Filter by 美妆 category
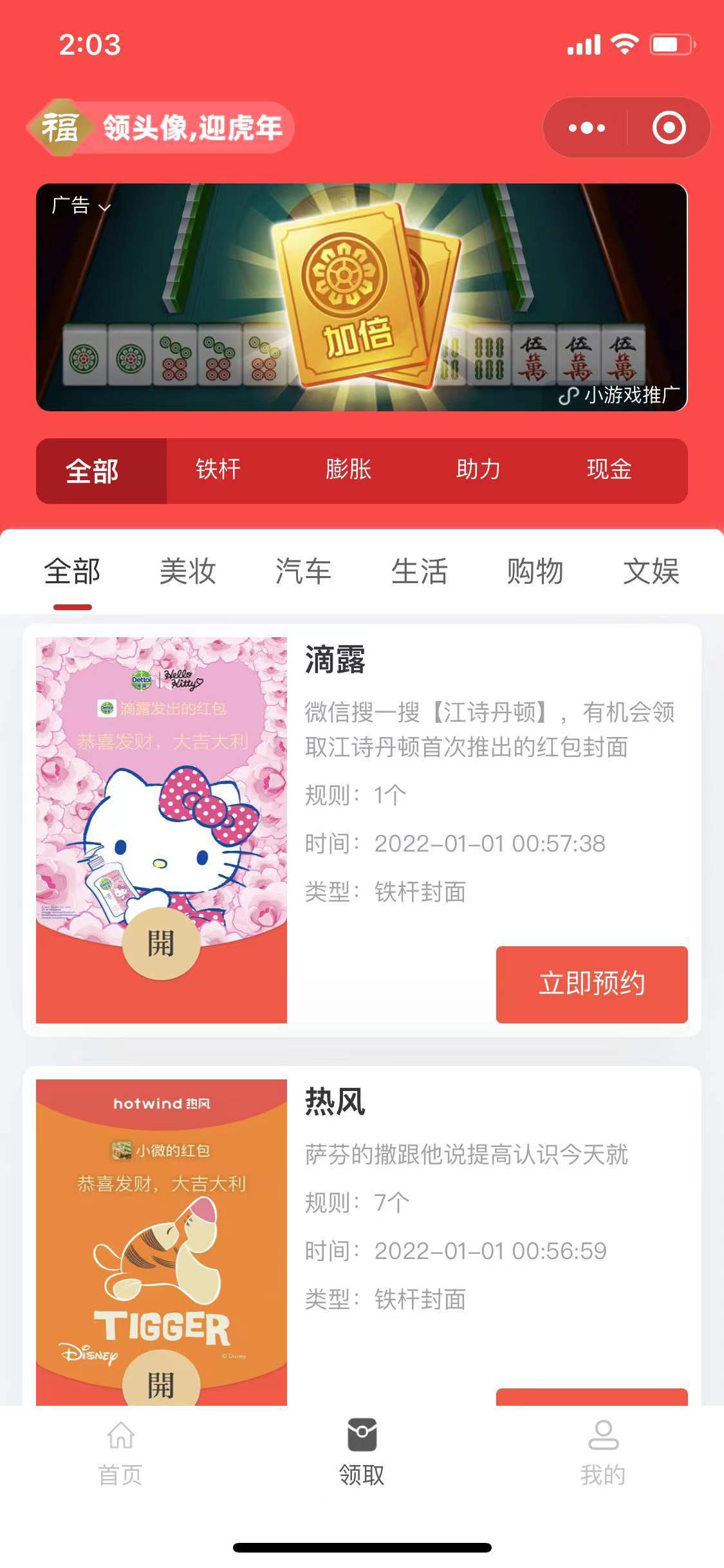Screen dimensions: 724x1568 (188, 572)
